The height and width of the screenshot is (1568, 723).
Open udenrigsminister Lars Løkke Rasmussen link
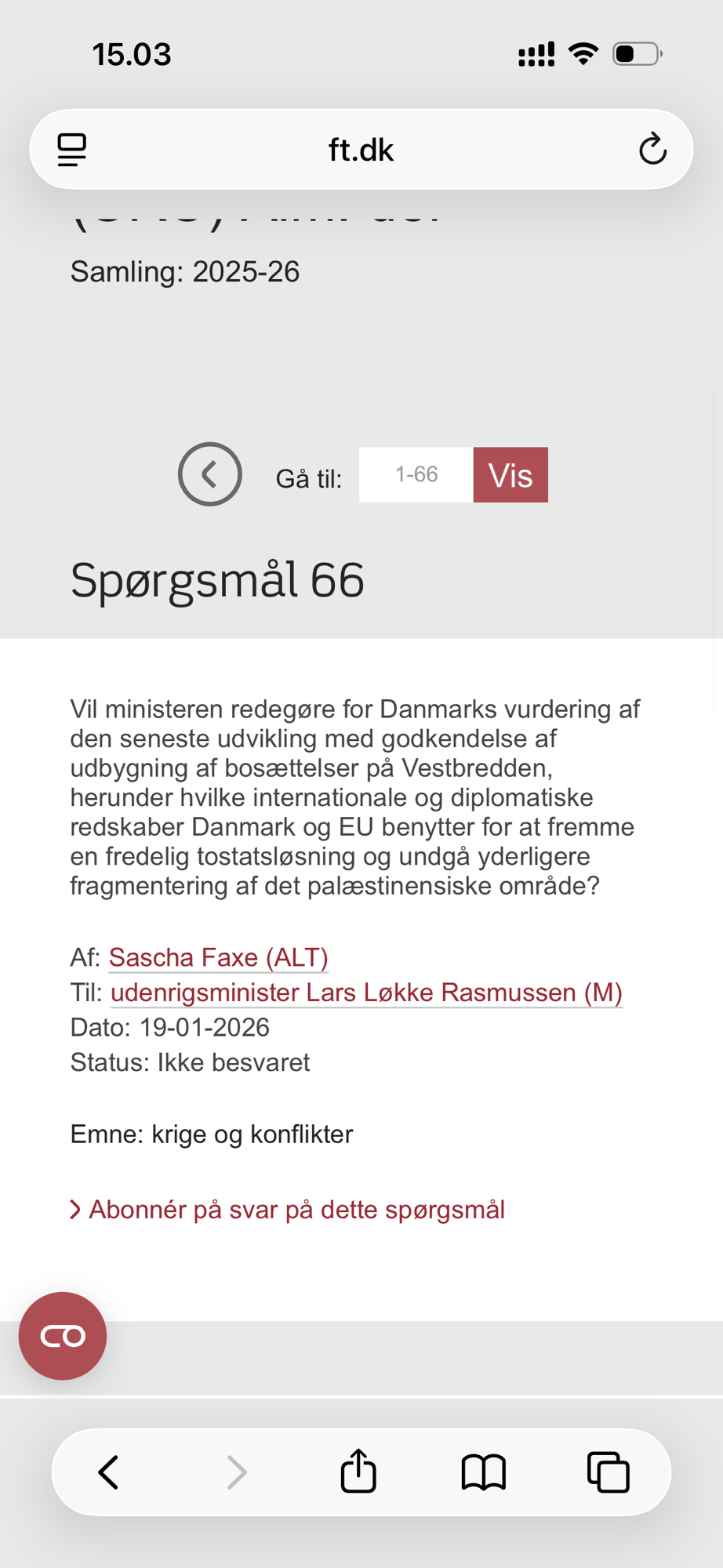point(366,993)
